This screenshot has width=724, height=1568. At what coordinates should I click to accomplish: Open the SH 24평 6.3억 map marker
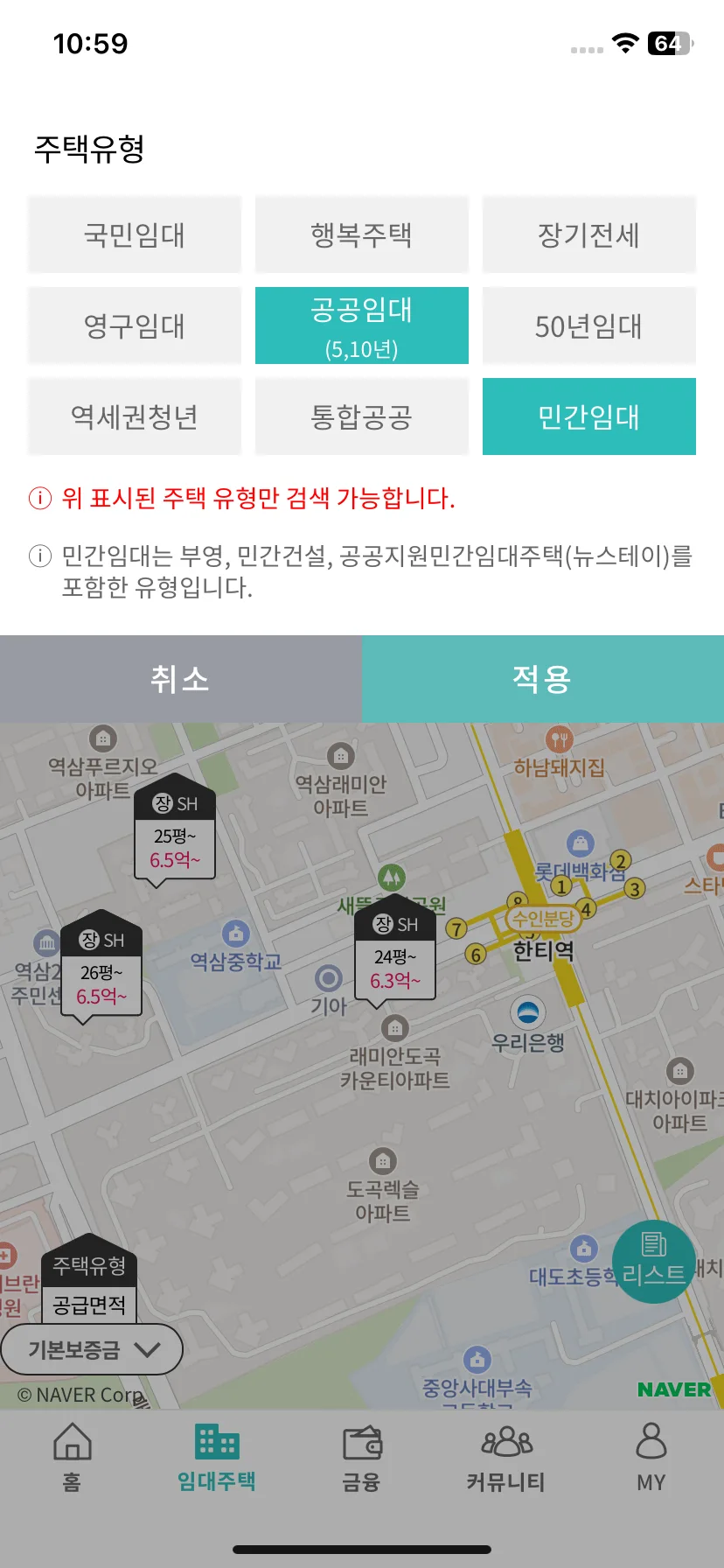point(395,954)
